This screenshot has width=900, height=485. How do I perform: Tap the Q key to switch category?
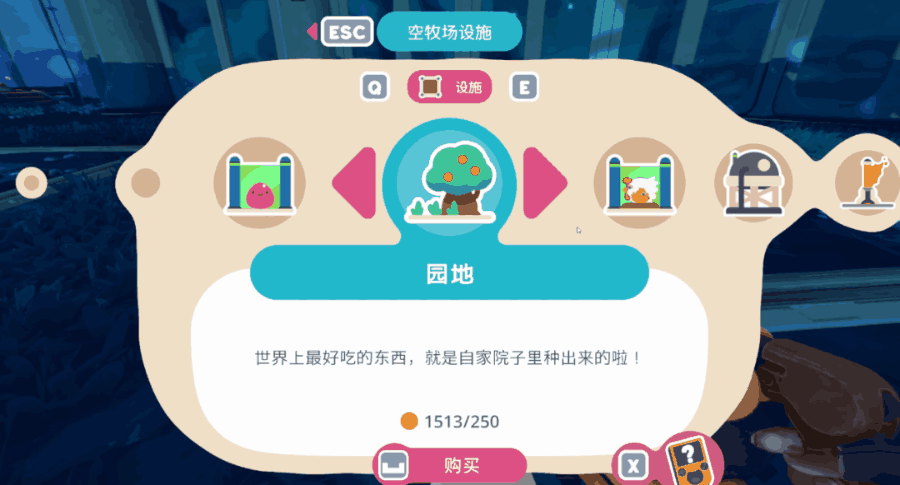click(375, 87)
